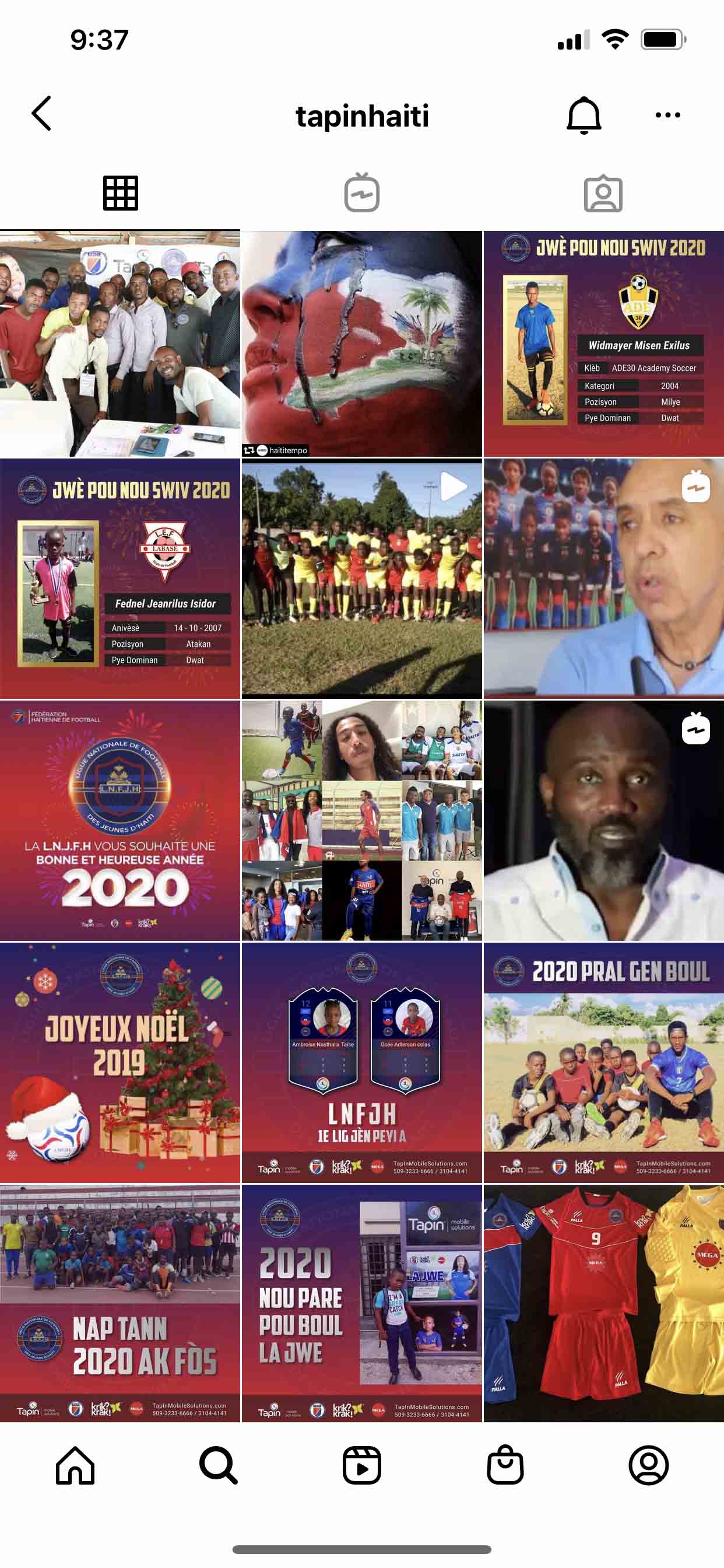Open the haititempo repost of painted face
This screenshot has height=1568, width=724.
361,344
